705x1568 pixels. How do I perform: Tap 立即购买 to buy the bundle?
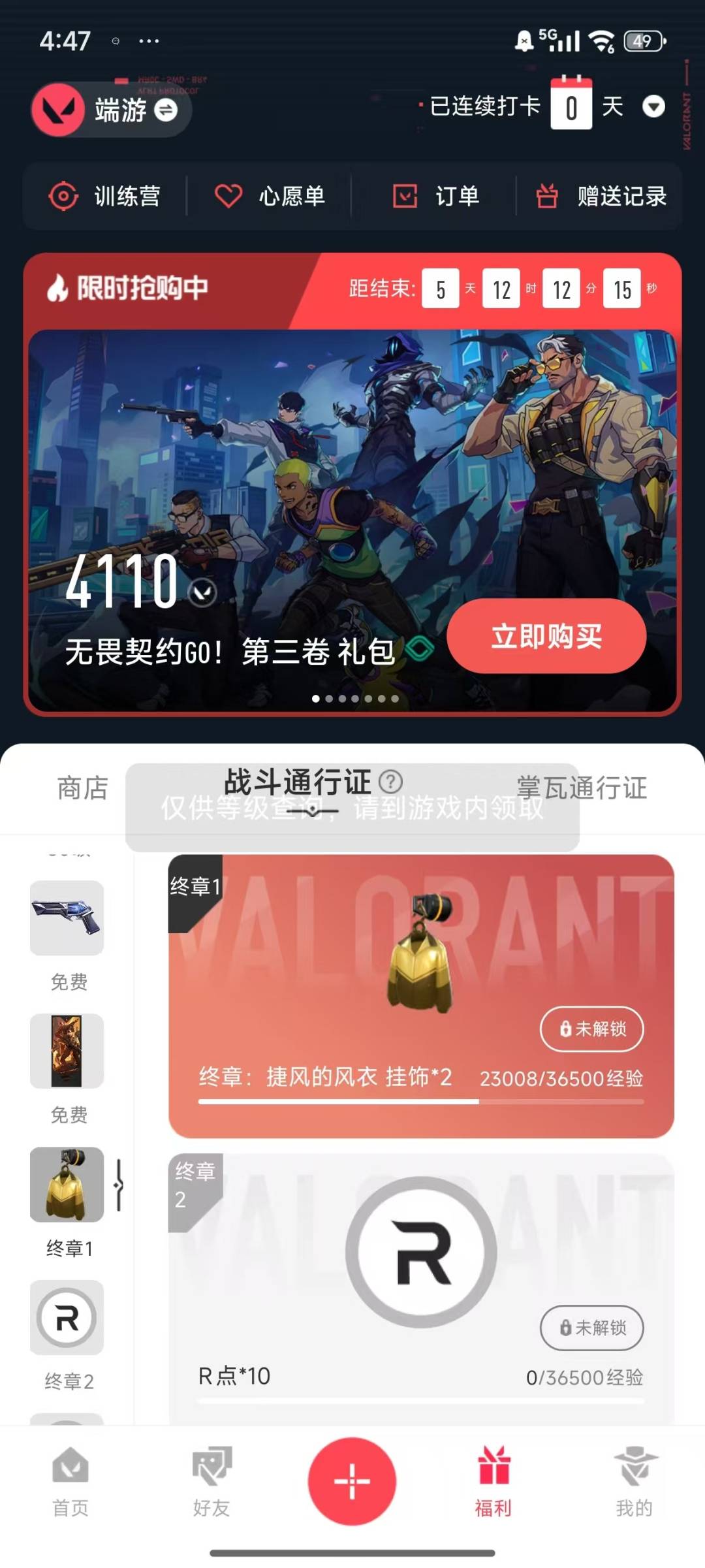546,636
